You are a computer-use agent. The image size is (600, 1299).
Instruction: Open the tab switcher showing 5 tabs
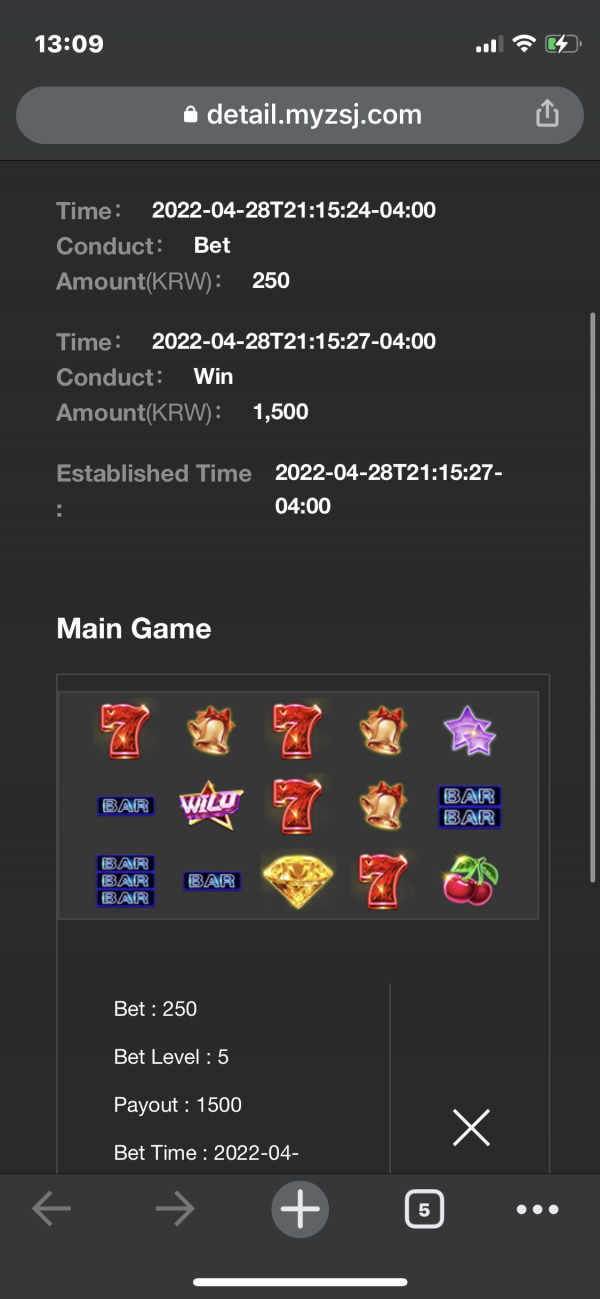coord(424,1209)
